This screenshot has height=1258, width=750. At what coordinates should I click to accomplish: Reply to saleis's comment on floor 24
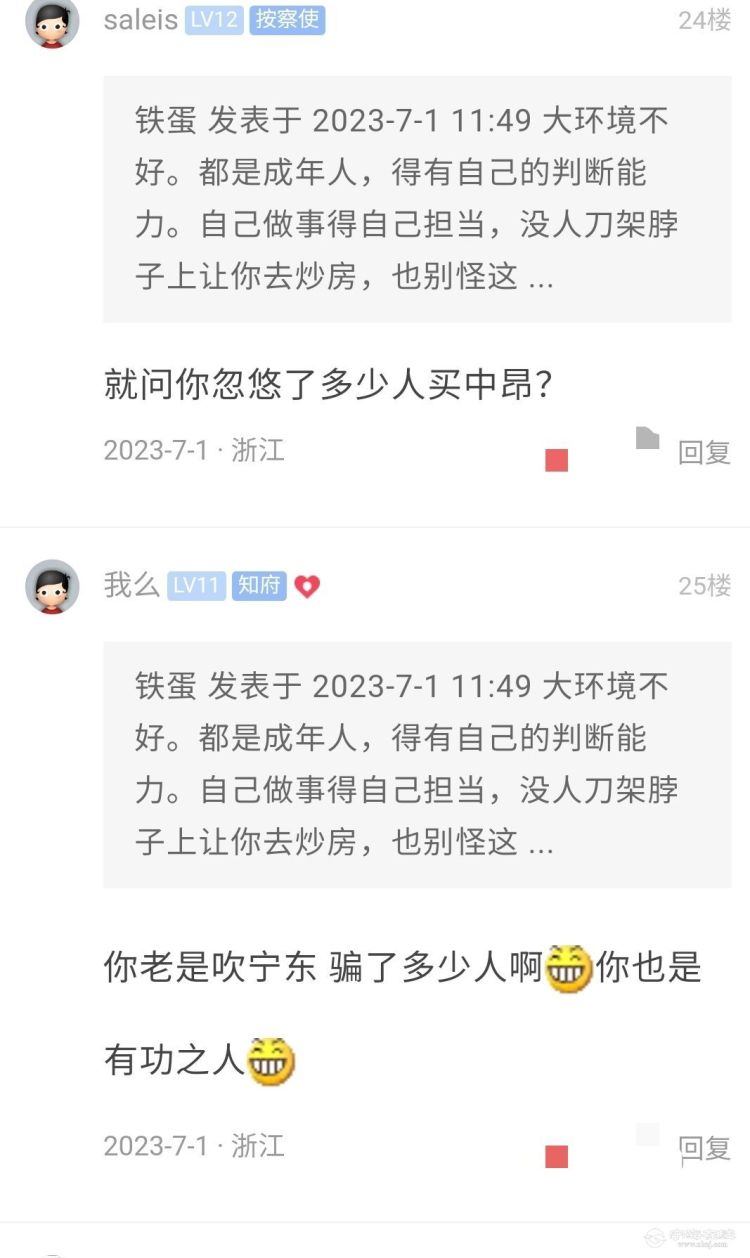(704, 451)
